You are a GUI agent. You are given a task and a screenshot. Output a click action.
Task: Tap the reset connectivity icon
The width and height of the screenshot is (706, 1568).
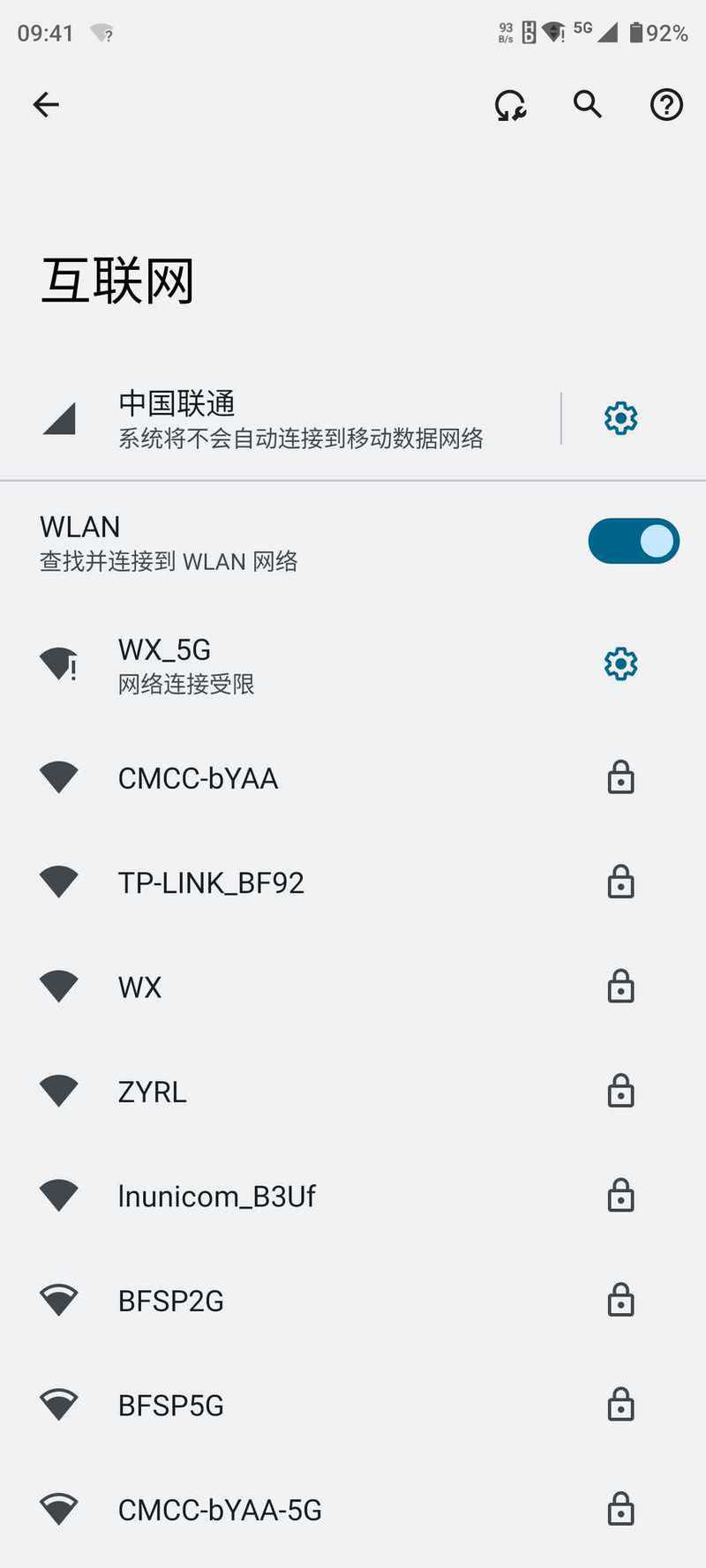pyautogui.click(x=510, y=105)
